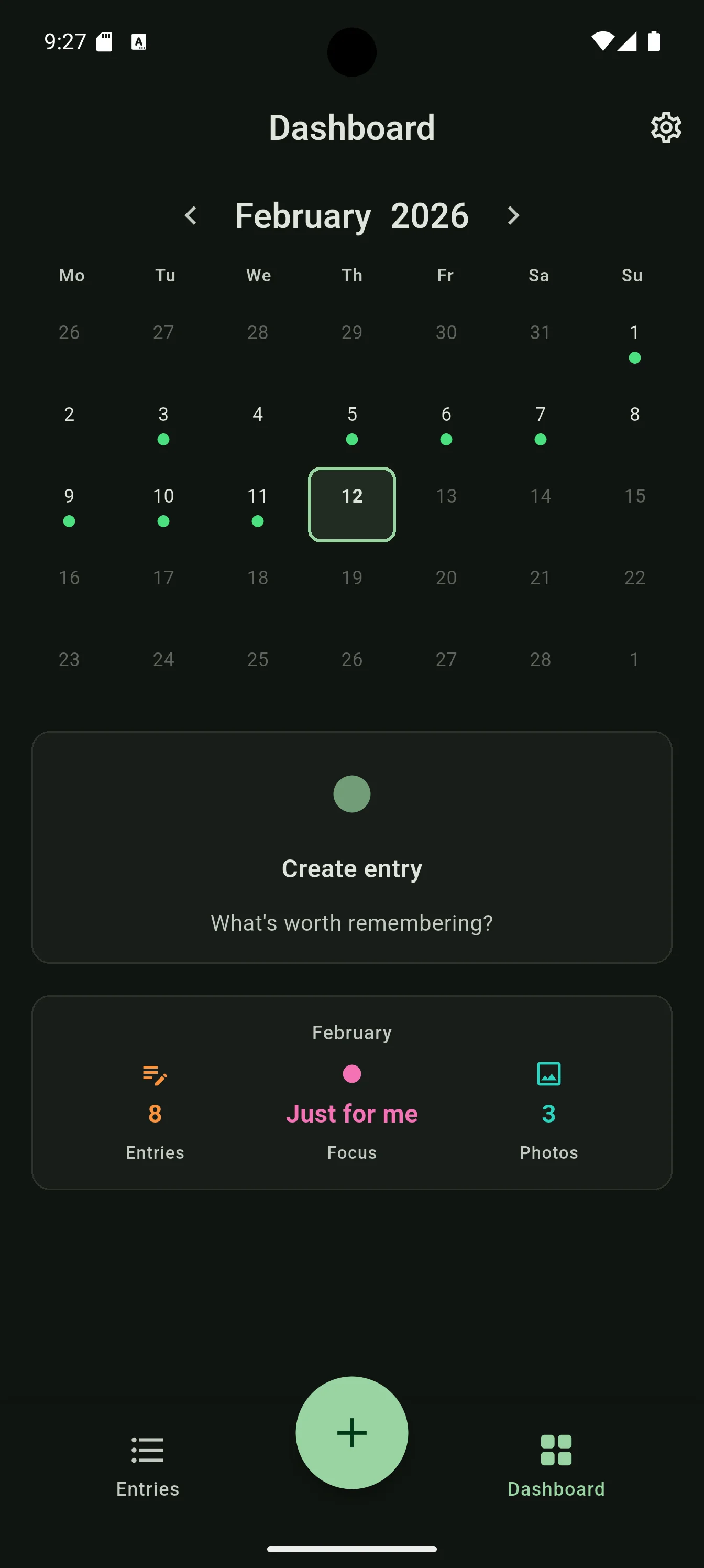Viewport: 704px width, 1568px height.
Task: Pick February 7 on the calendar
Action: 540,422
